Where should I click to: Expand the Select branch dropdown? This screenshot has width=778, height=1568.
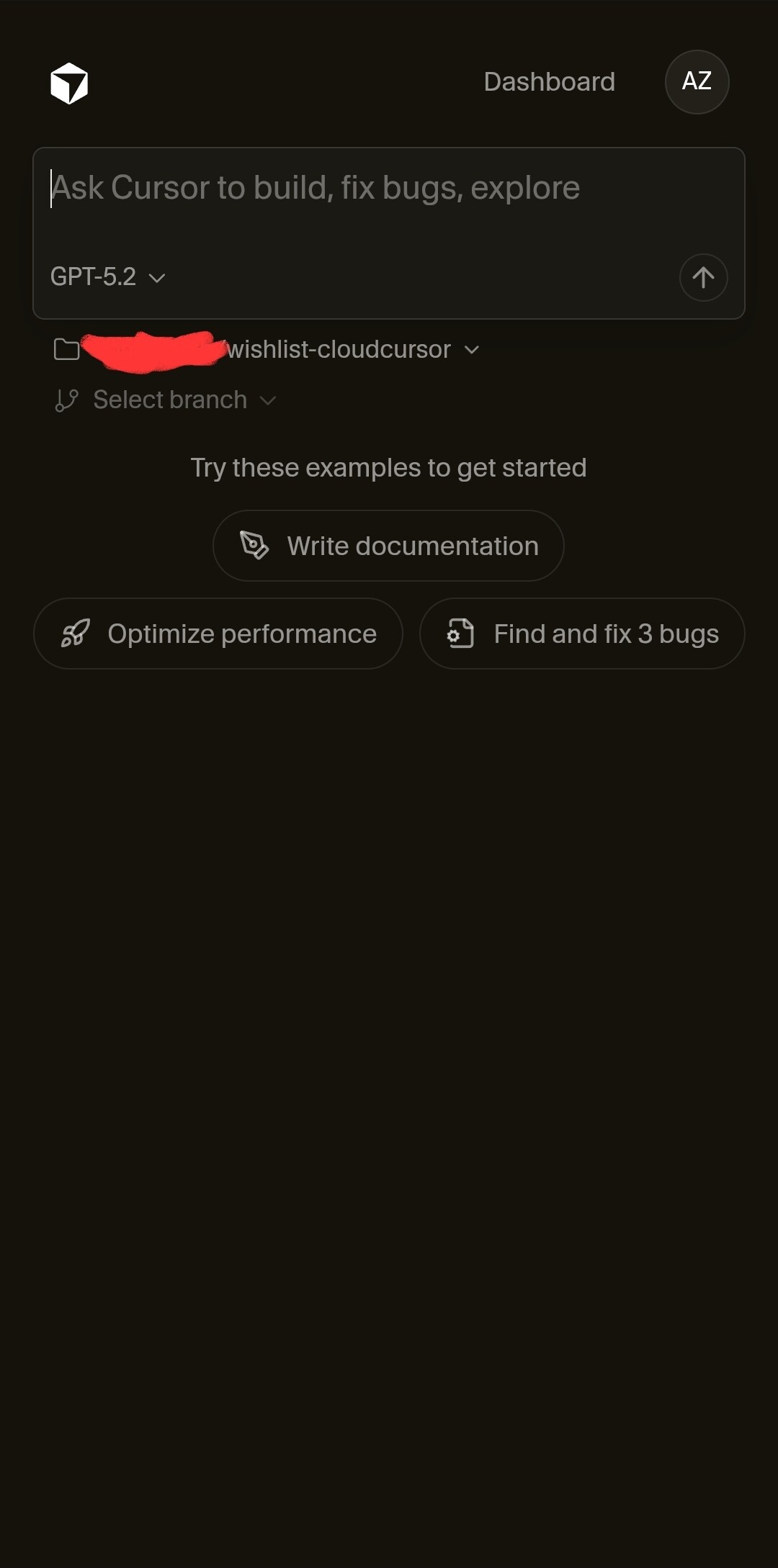pyautogui.click(x=169, y=400)
